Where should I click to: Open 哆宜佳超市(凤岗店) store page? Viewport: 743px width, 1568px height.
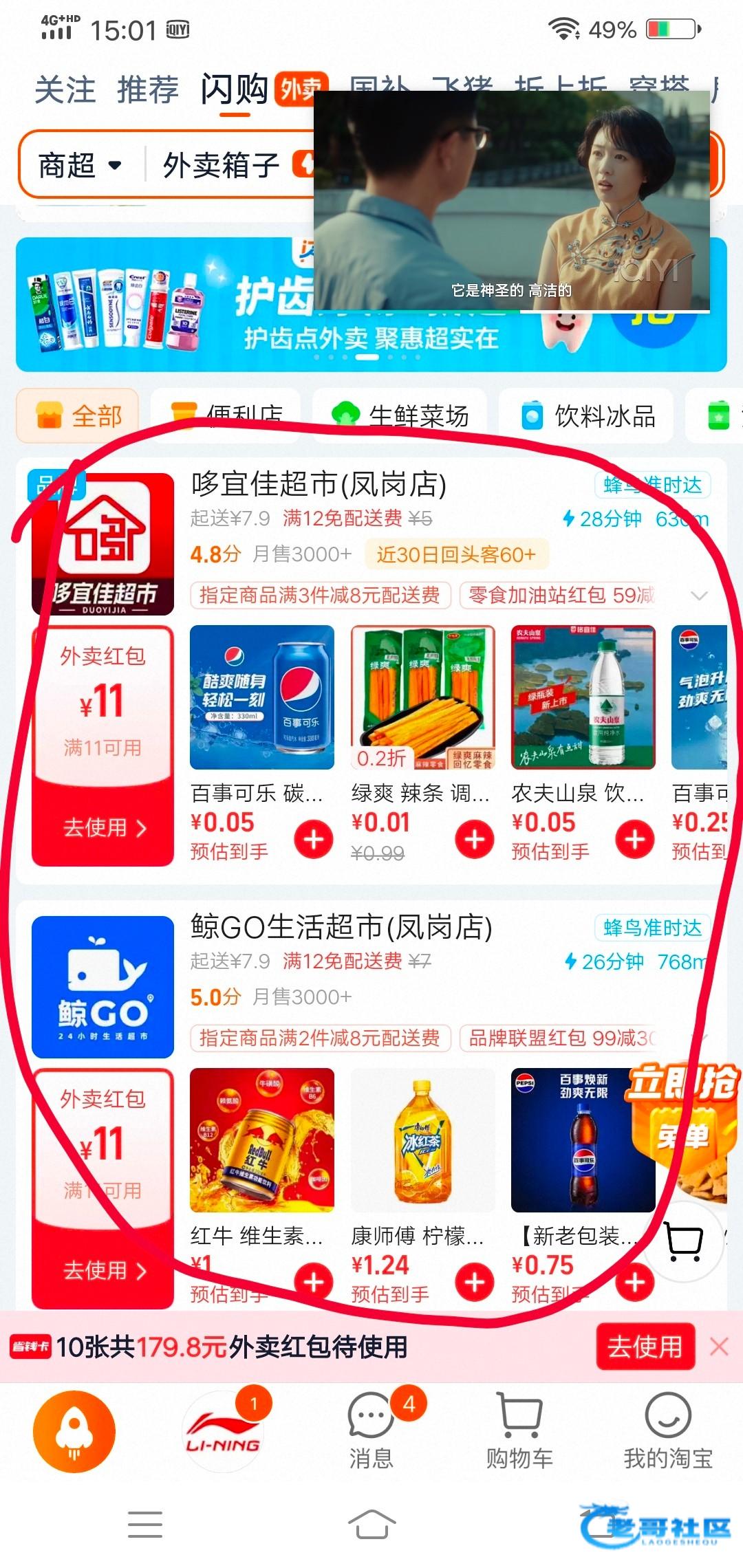tap(319, 484)
